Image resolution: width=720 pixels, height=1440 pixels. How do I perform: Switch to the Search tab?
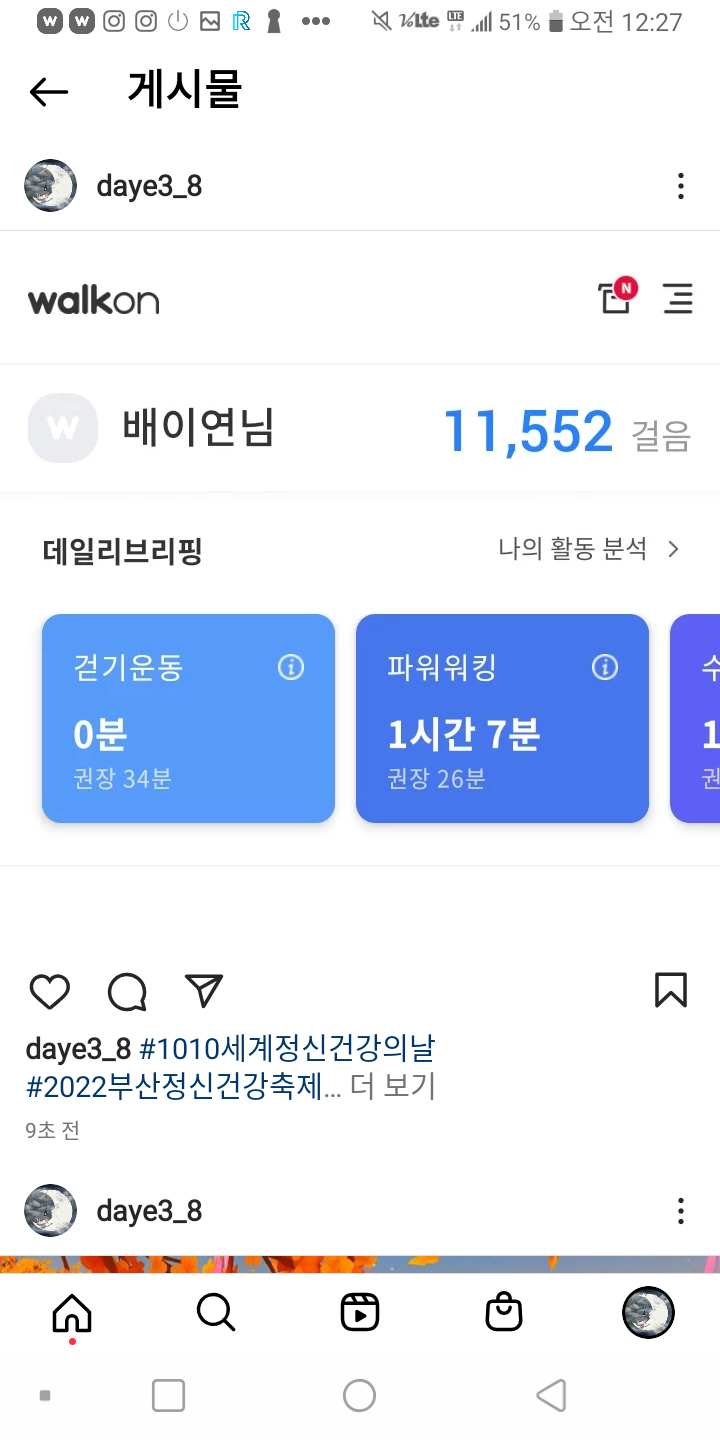215,1312
